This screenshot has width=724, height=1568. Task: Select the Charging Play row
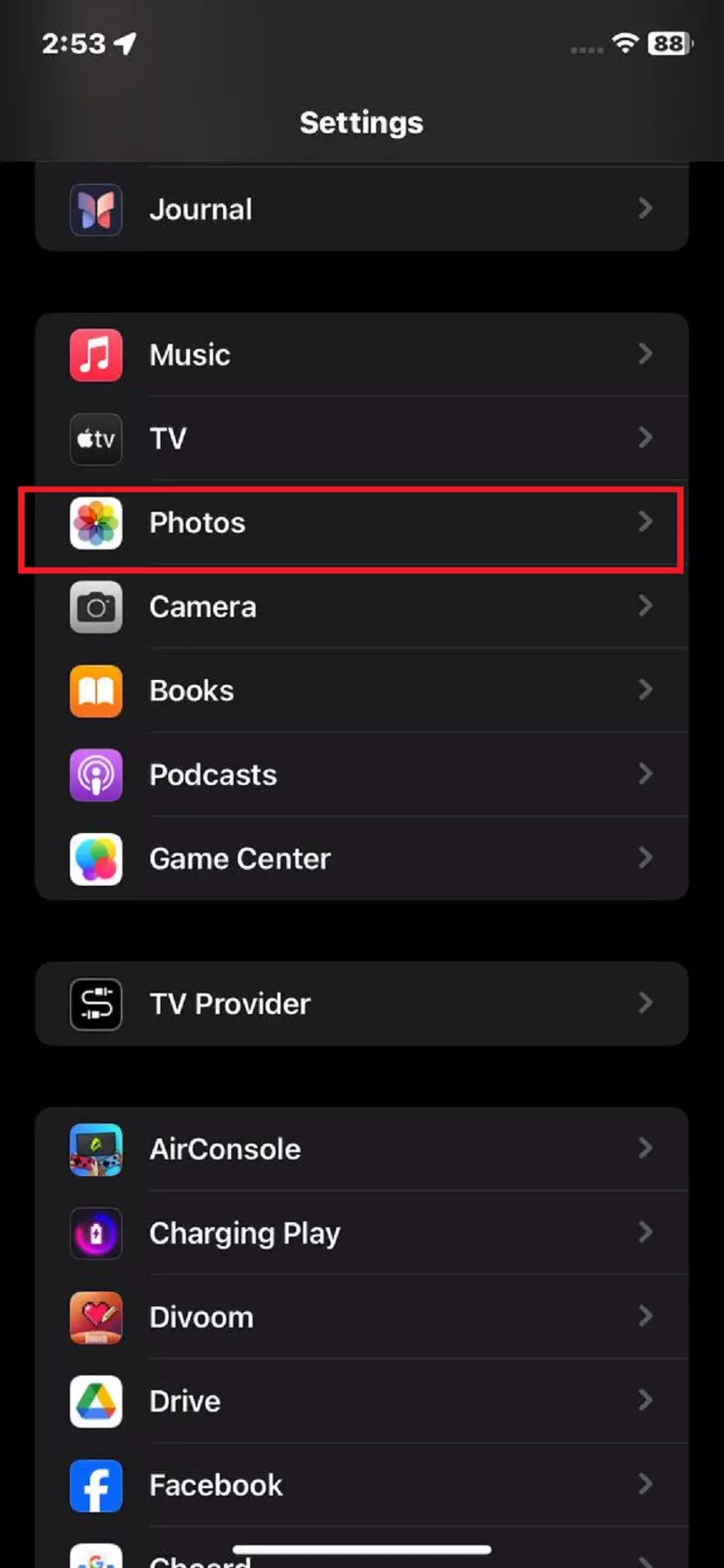[362, 1233]
